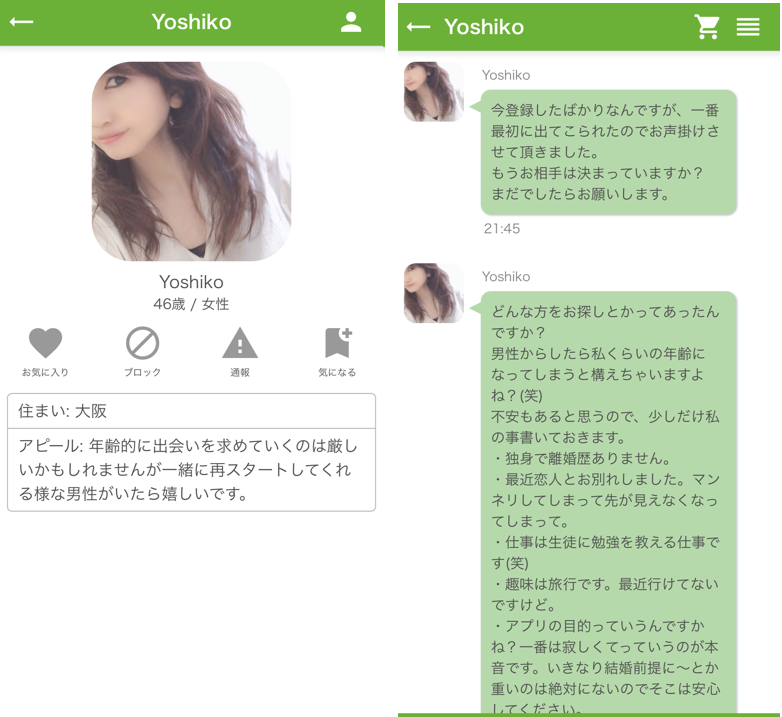Viewport: 782px width, 717px height.
Task: Open the person icon in profile header
Action: click(x=351, y=22)
